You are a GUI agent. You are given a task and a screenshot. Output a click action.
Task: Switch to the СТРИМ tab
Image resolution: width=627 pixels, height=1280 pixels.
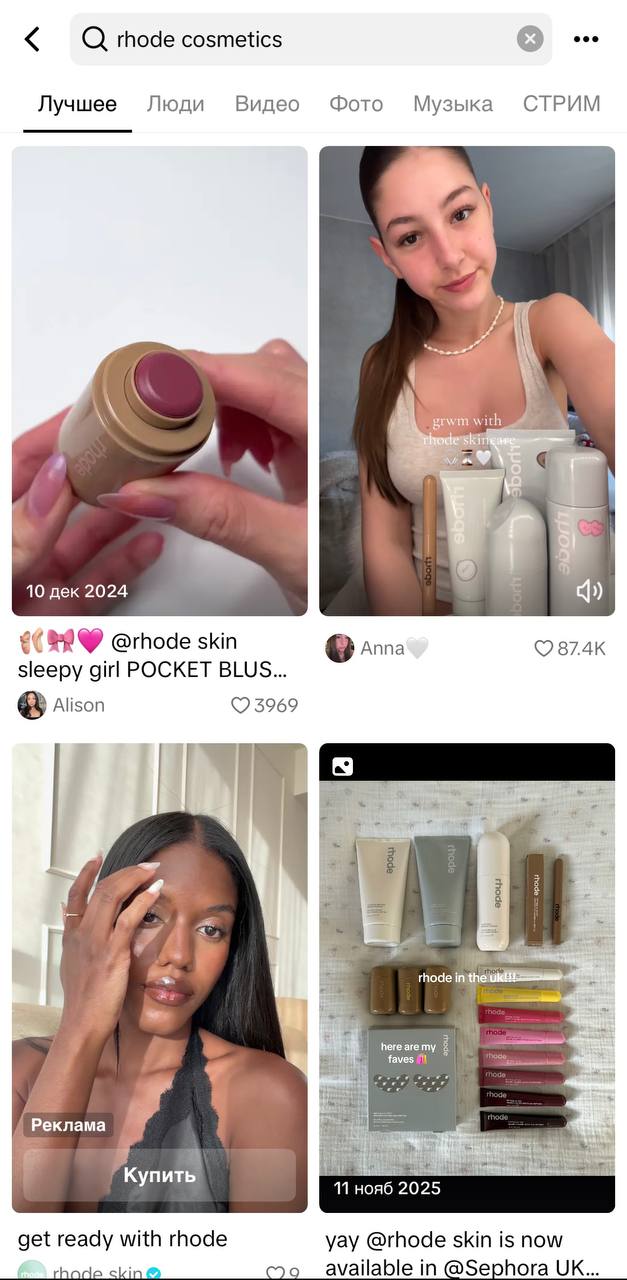coord(561,104)
